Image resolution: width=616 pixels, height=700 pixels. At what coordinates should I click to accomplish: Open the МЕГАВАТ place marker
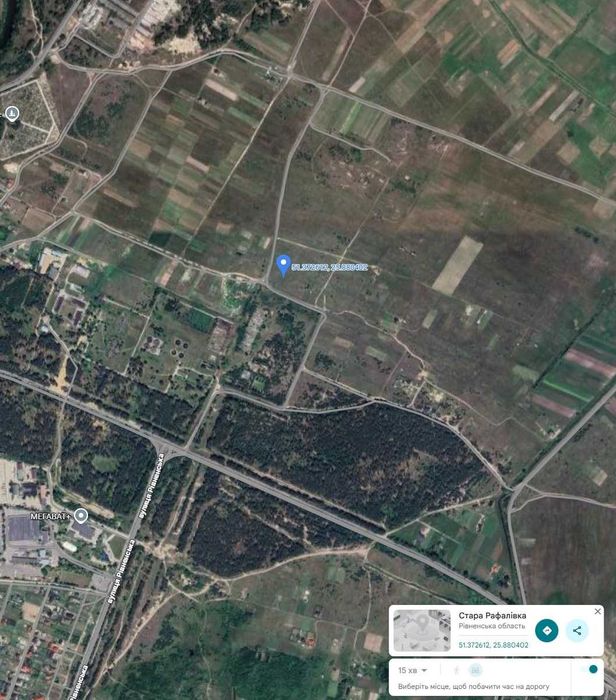click(x=81, y=515)
